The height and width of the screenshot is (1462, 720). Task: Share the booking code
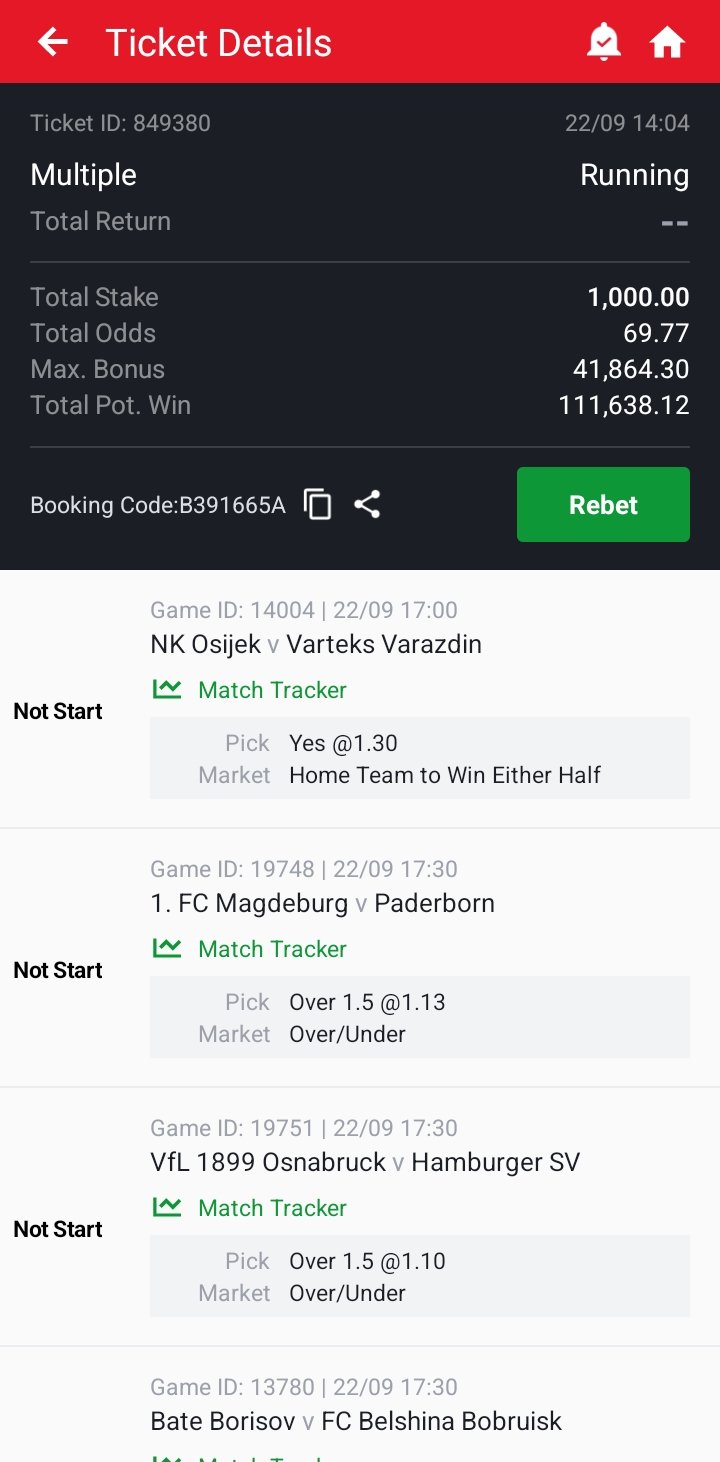[367, 505]
